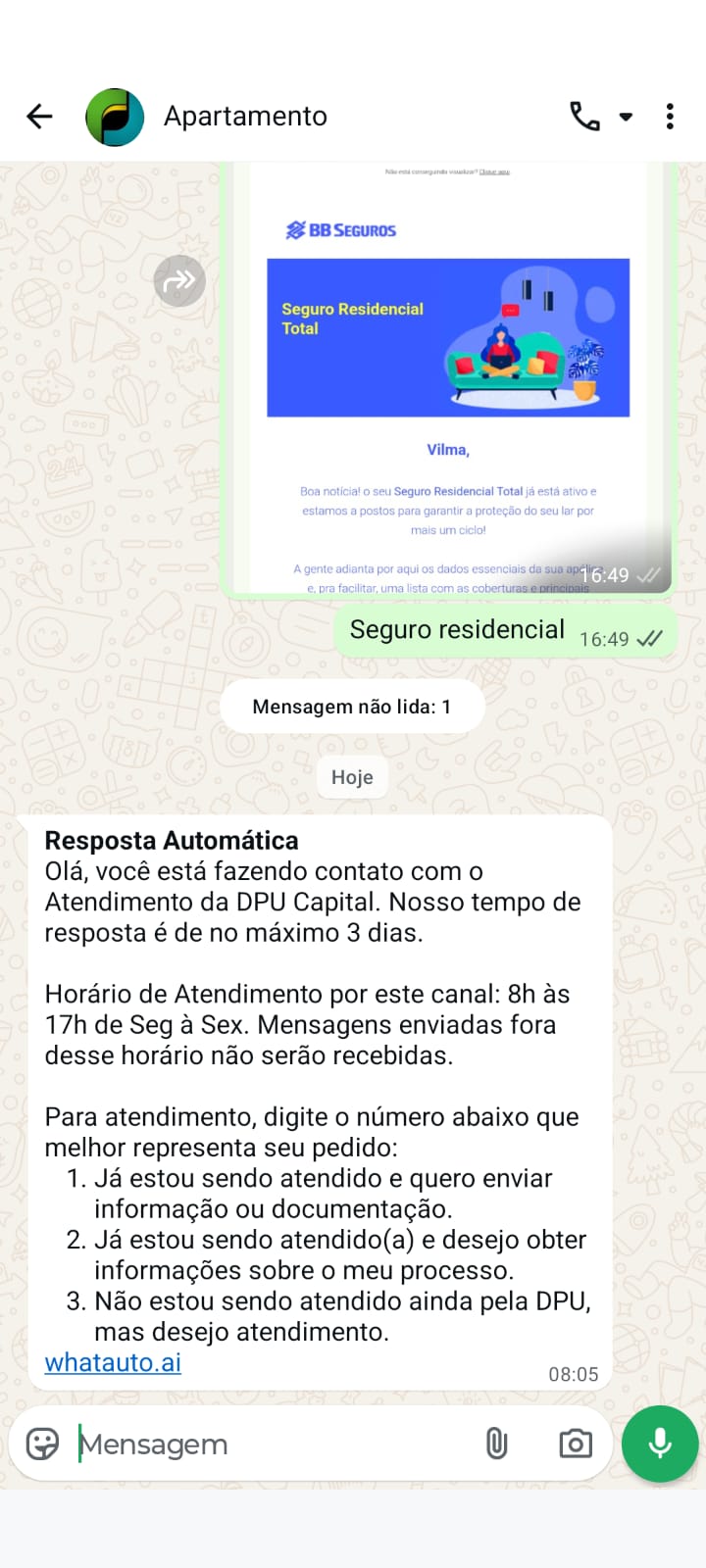Open the emoji and sticker picker
The height and width of the screenshot is (1568, 706).
point(42,1444)
